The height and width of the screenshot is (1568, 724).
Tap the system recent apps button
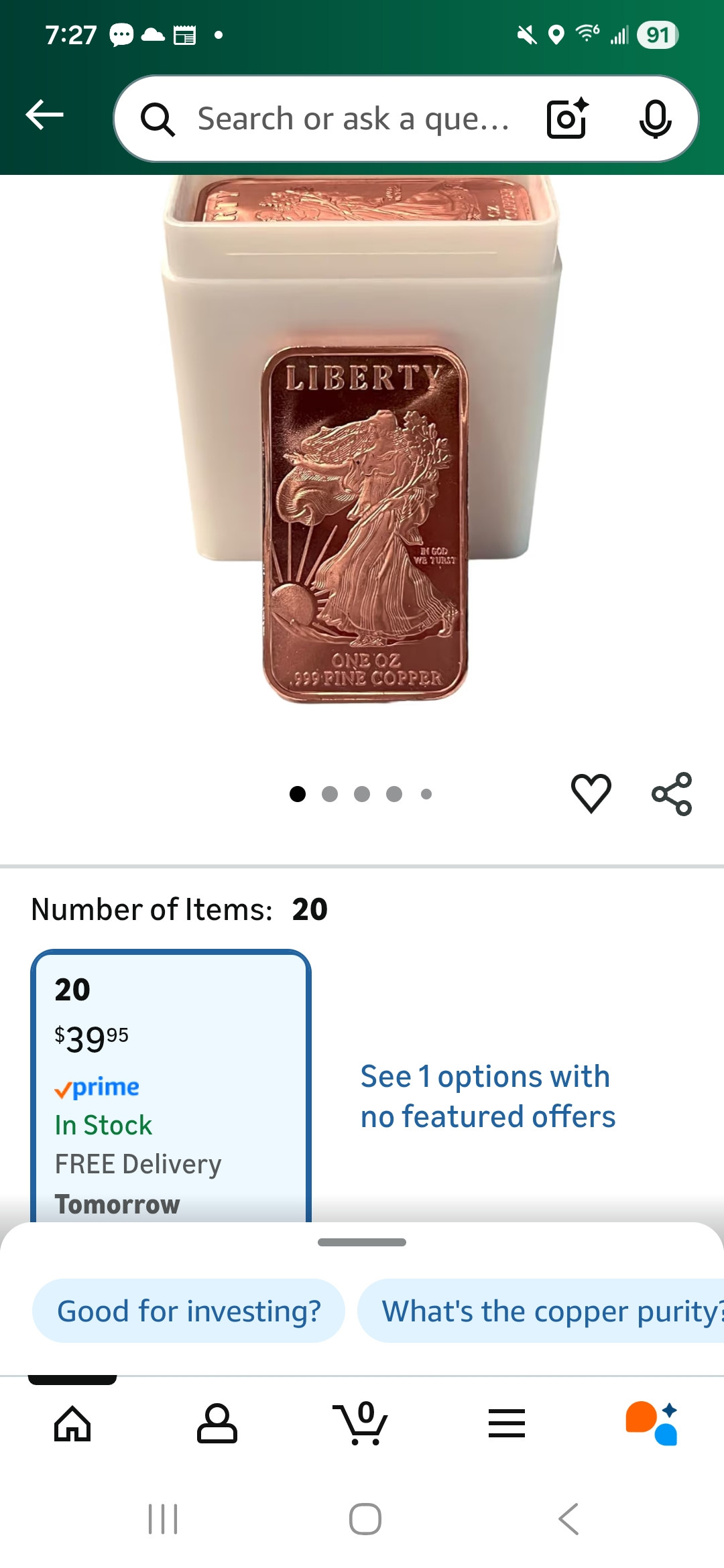163,1518
